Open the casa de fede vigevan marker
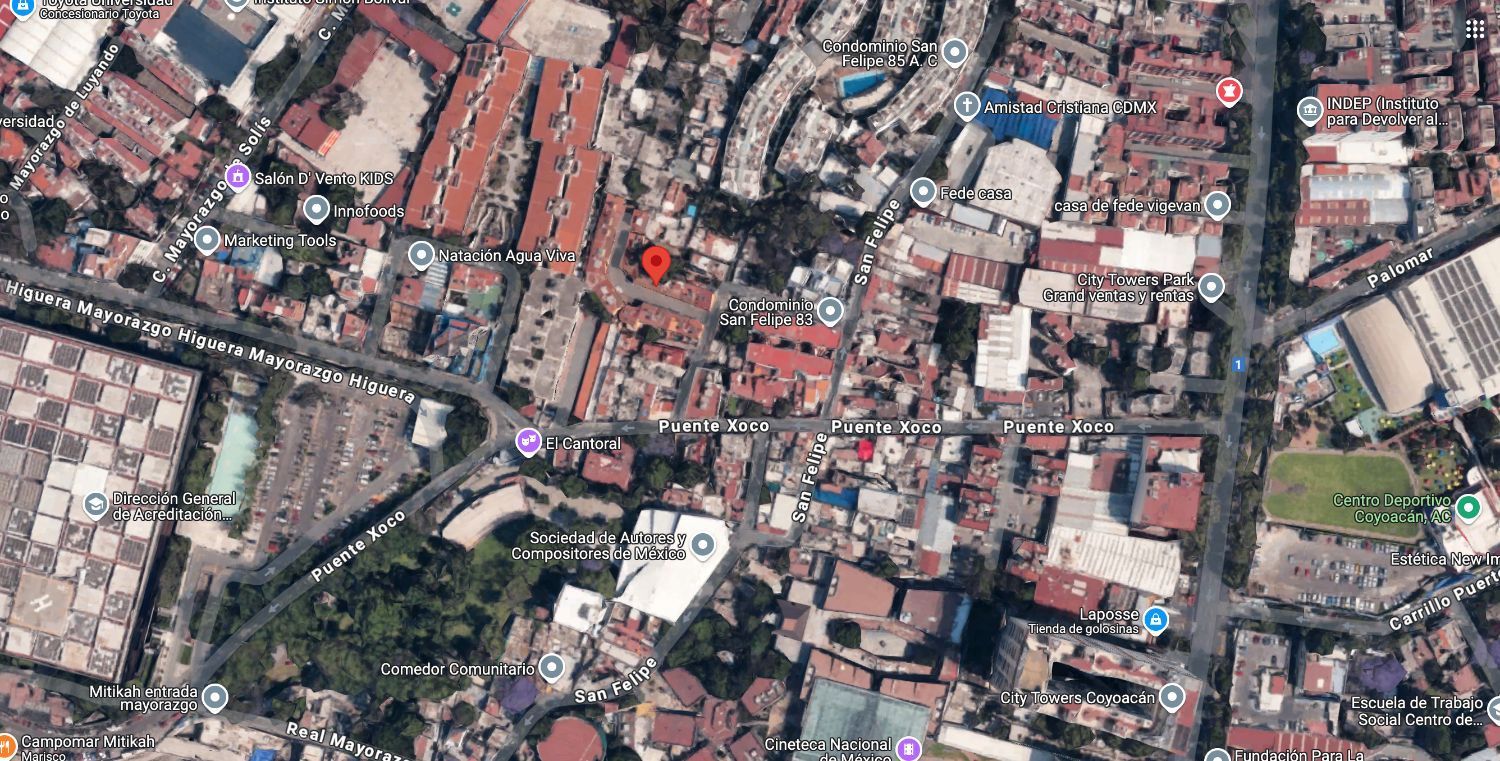This screenshot has height=761, width=1500. [1217, 205]
